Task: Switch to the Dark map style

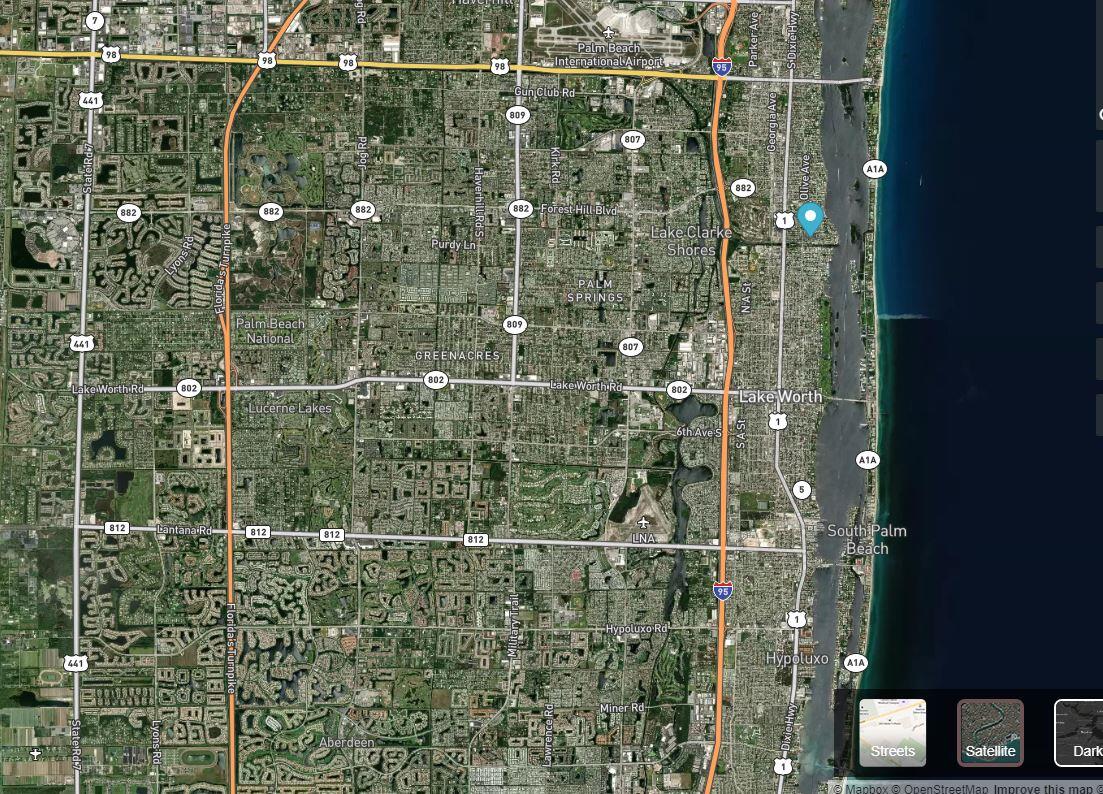Action: [1080, 732]
